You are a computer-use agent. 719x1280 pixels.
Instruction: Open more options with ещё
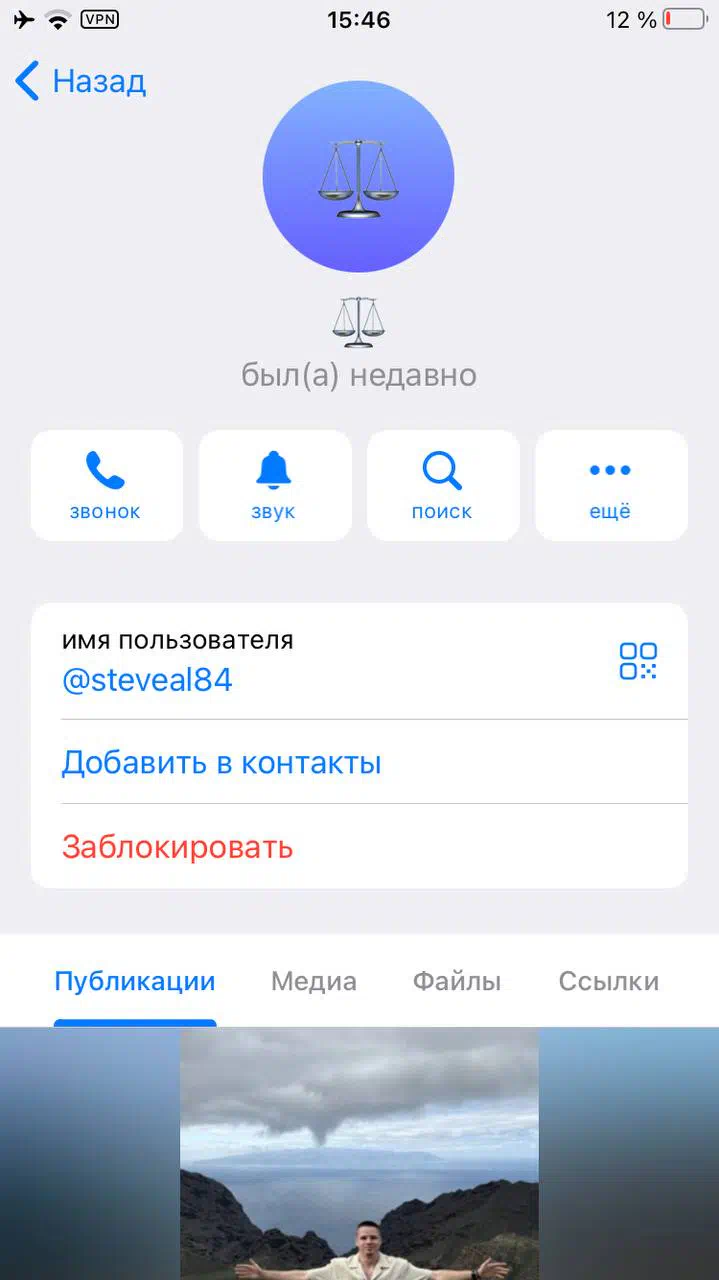tap(611, 486)
